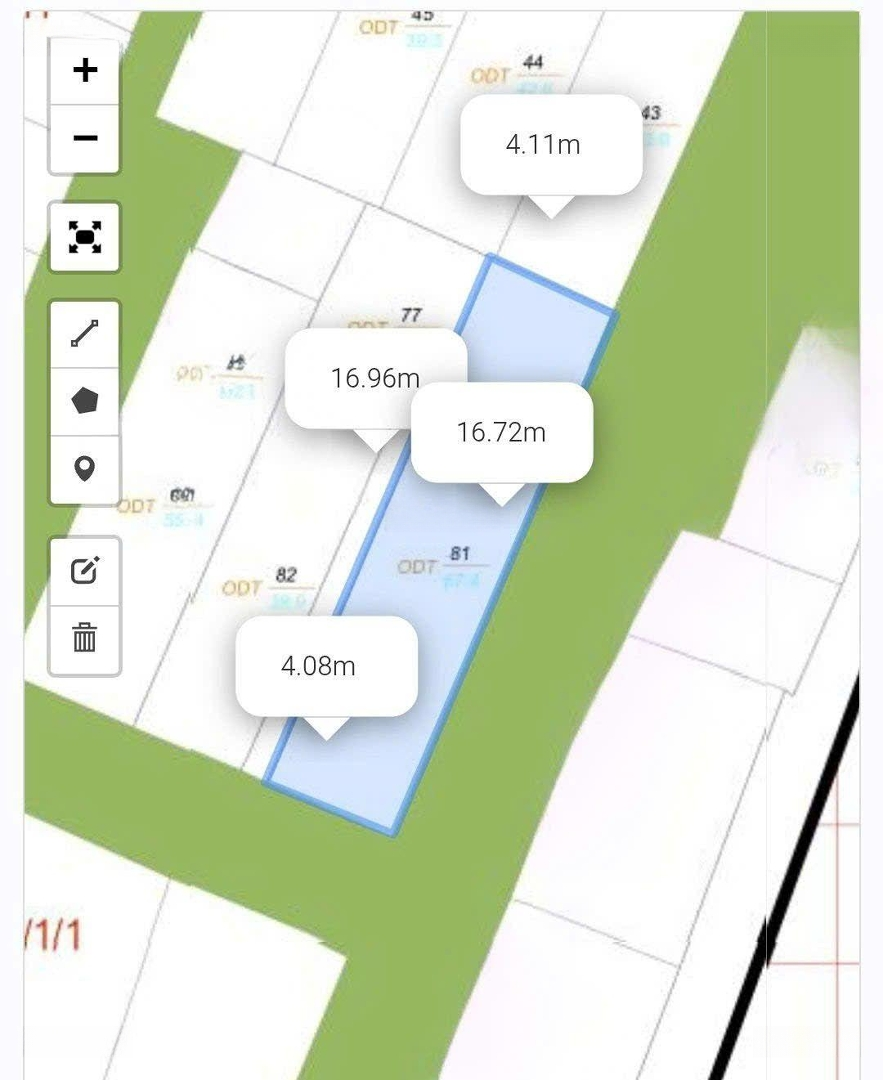Edit the drawn layers
This screenshot has width=883, height=1080.
[85, 571]
